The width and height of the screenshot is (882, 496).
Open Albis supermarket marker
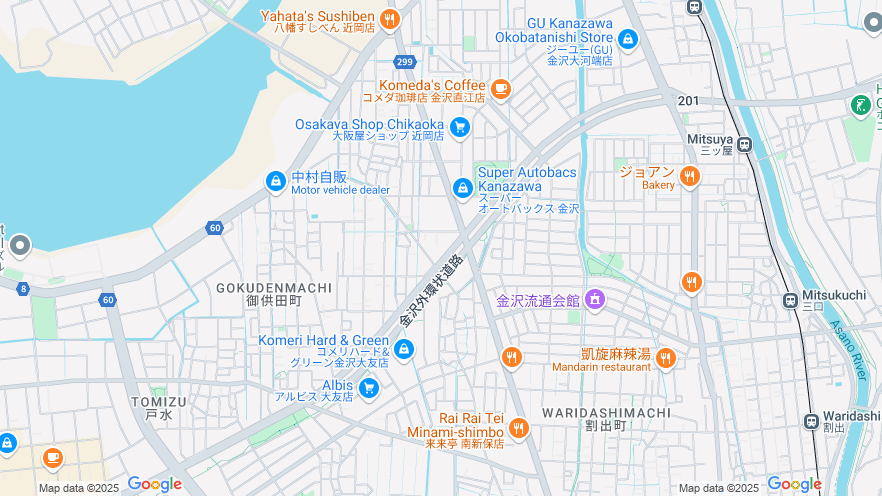tap(368, 387)
